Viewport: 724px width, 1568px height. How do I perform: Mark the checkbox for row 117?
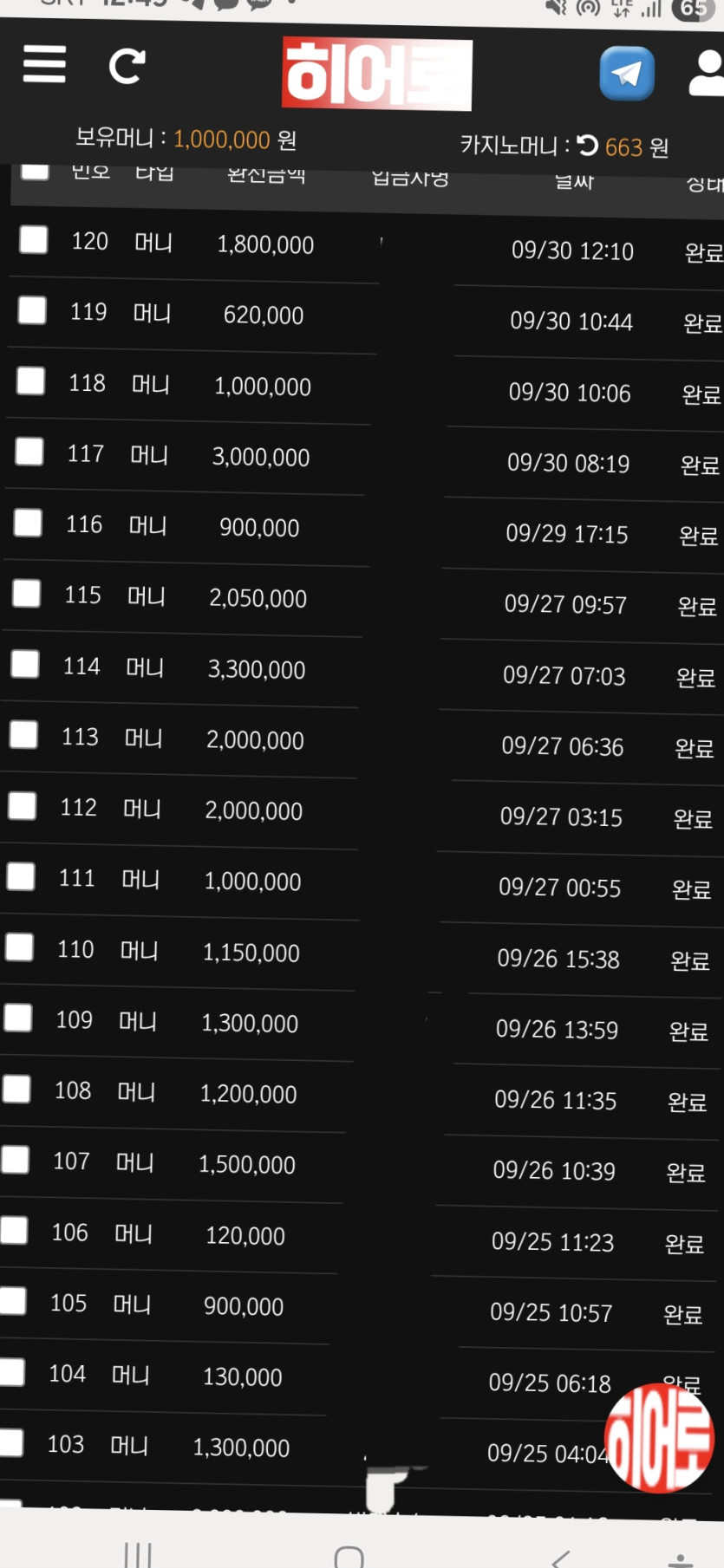[29, 452]
